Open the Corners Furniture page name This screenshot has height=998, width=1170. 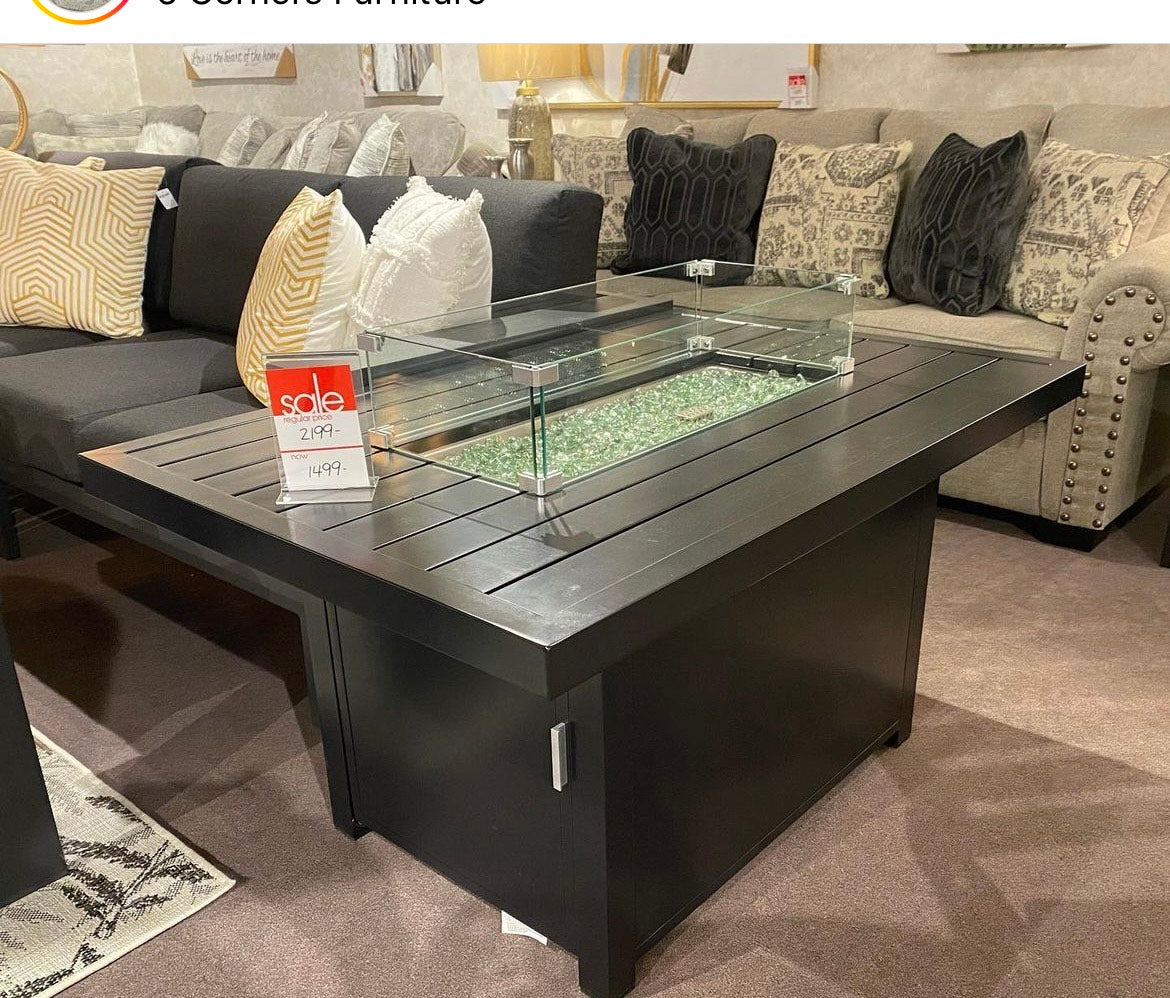point(321,4)
